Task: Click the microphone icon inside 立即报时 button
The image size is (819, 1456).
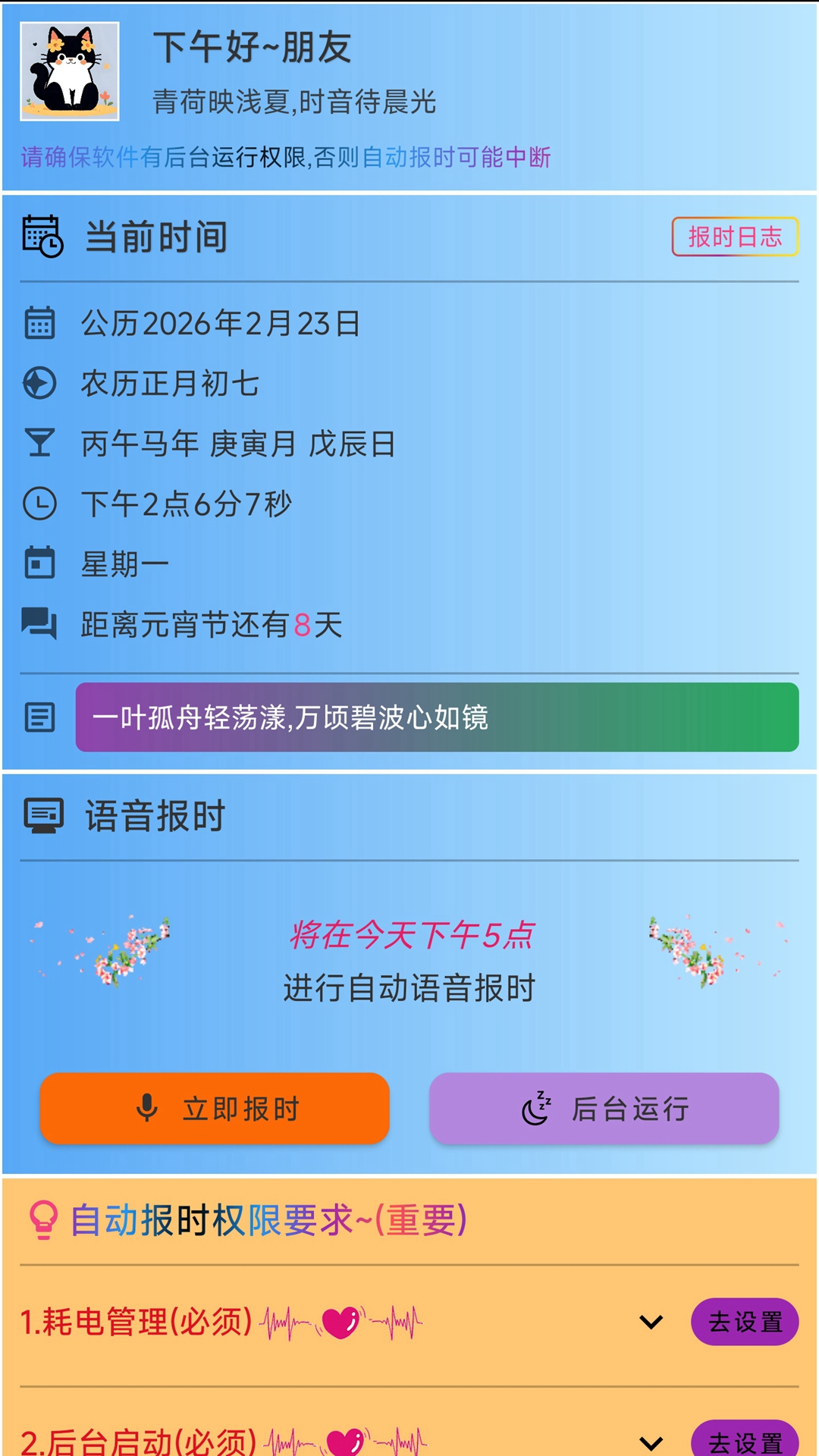Action: click(146, 1108)
